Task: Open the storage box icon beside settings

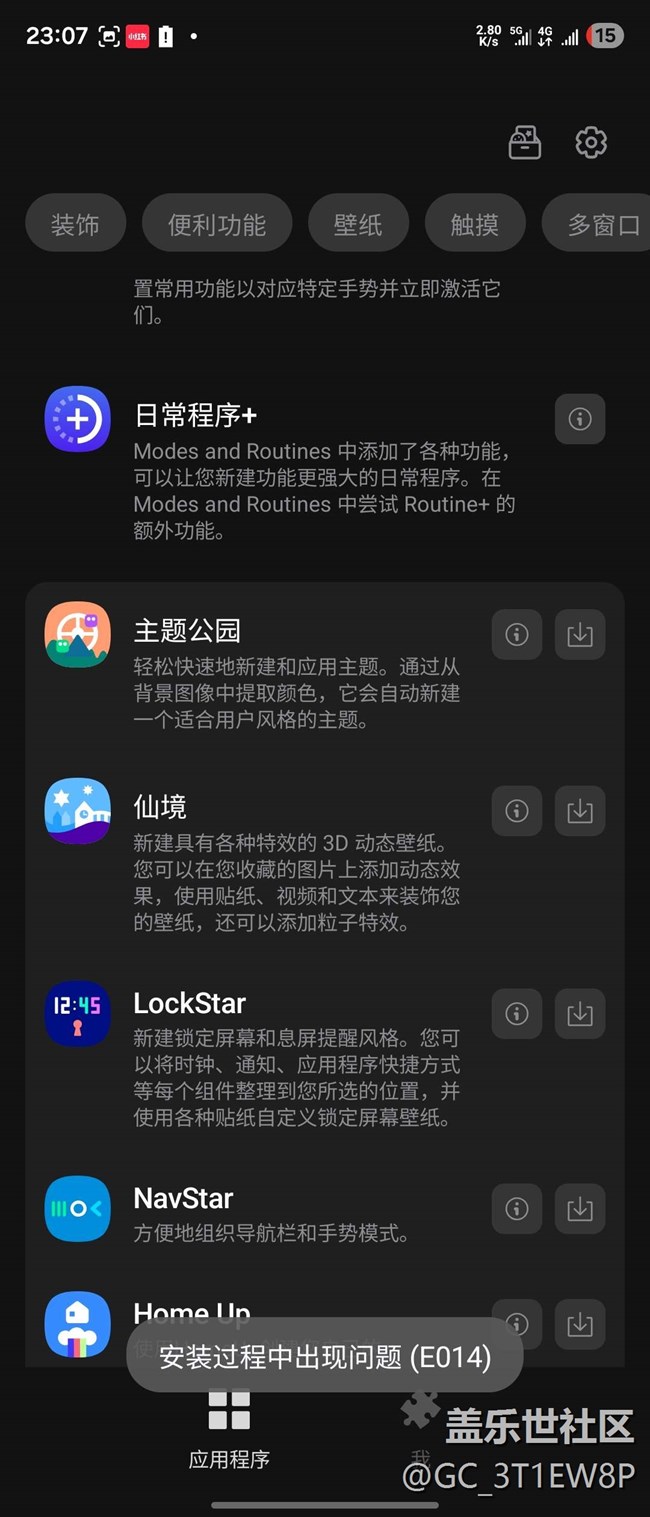Action: click(x=525, y=142)
